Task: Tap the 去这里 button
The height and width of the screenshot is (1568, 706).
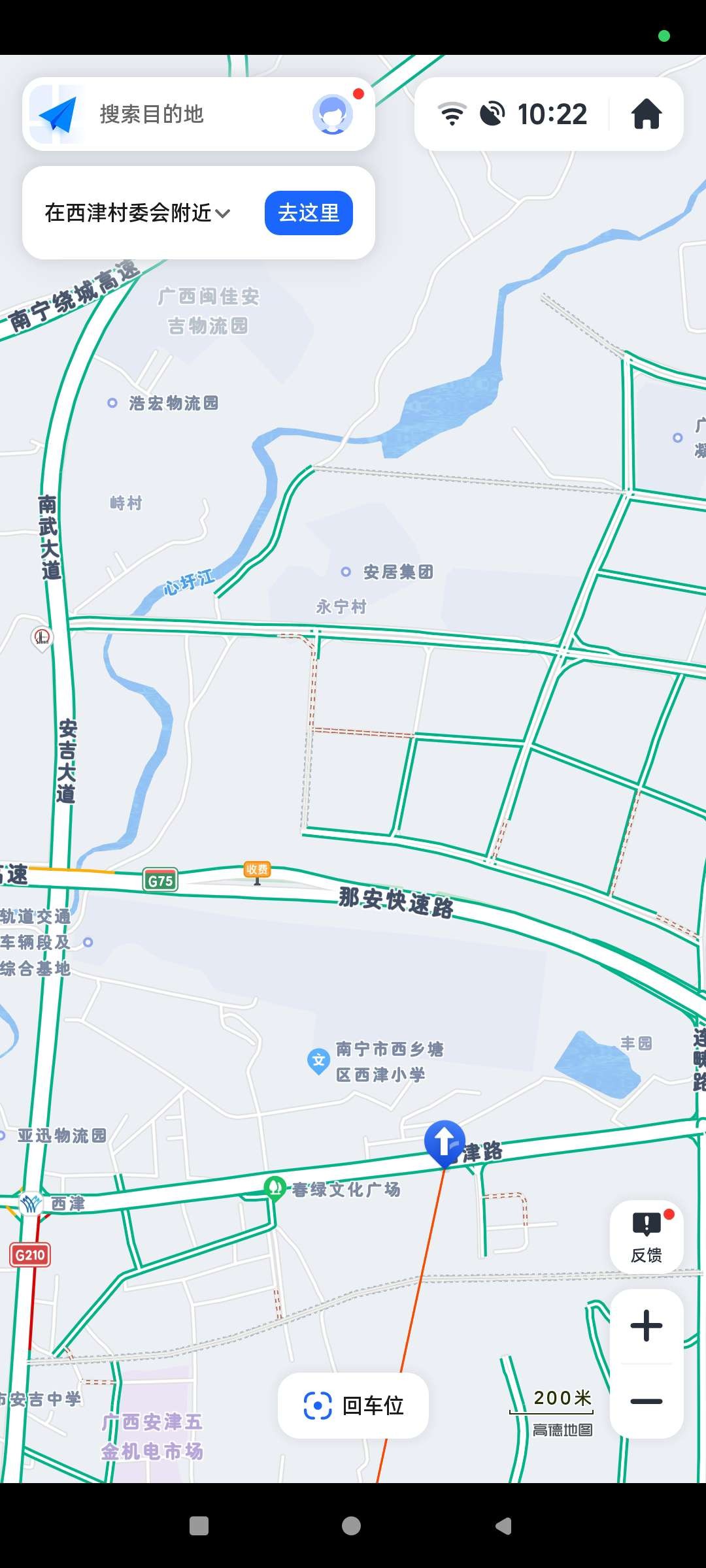Action: 309,213
